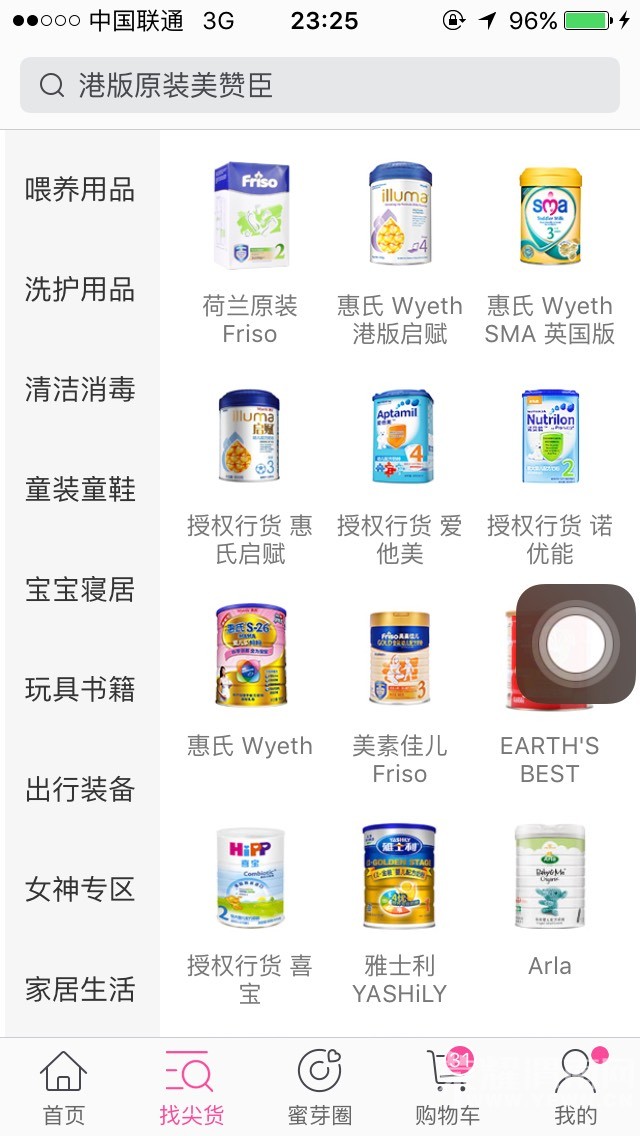The image size is (640, 1136).
Task: Choose the 童装童鞋 category
Action: click(x=80, y=490)
